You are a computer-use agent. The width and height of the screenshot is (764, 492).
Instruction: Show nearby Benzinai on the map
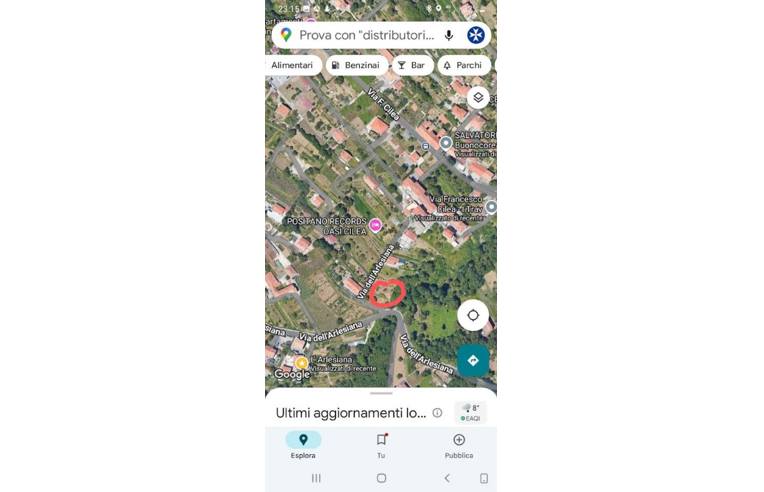(x=355, y=65)
